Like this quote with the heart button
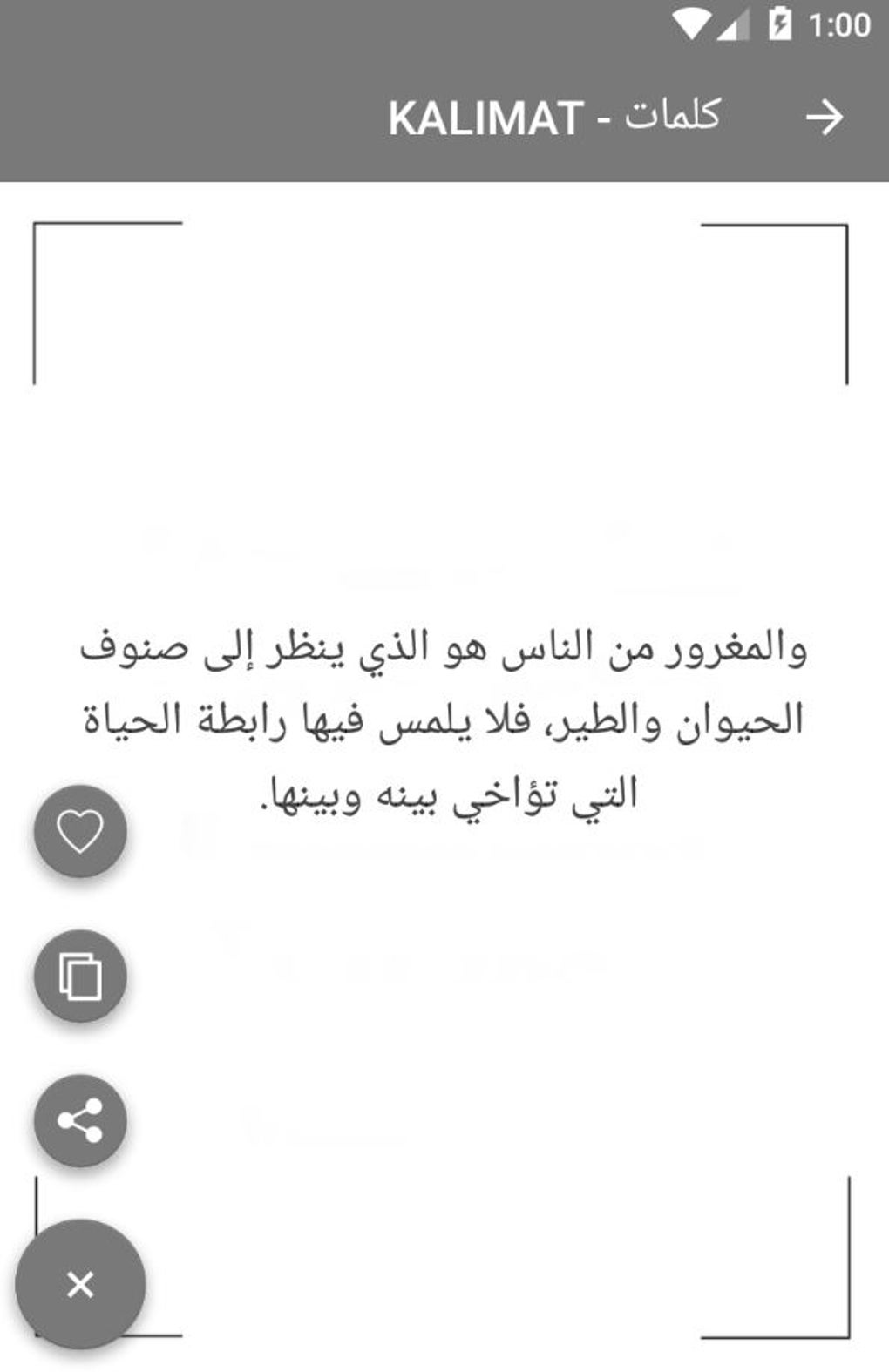 tap(80, 831)
